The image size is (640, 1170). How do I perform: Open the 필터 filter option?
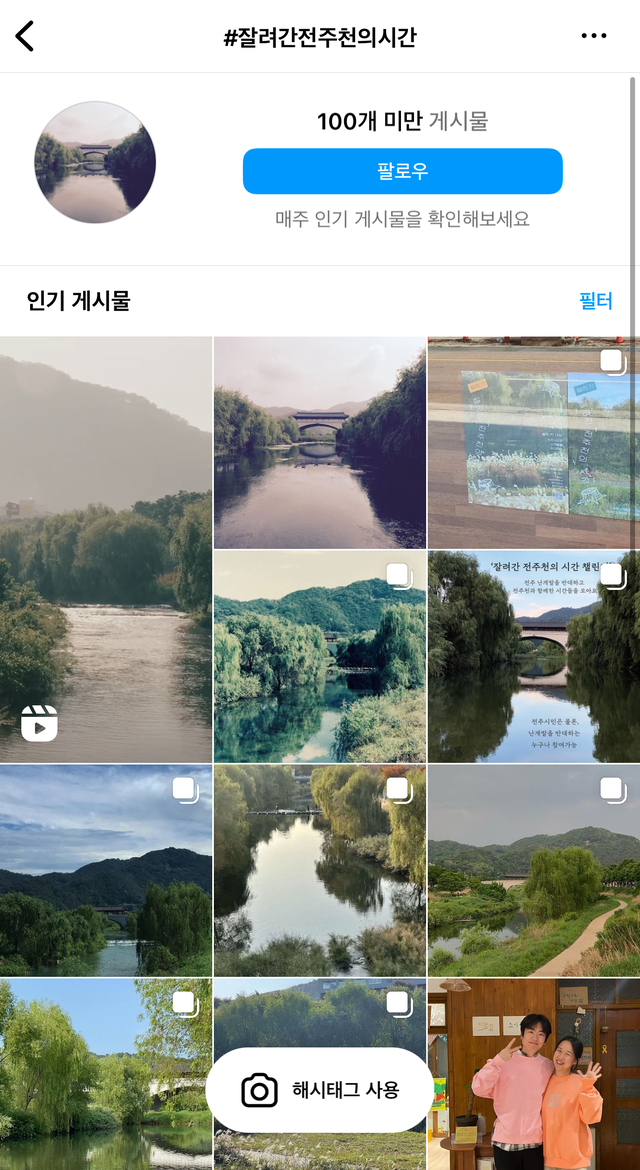596,301
